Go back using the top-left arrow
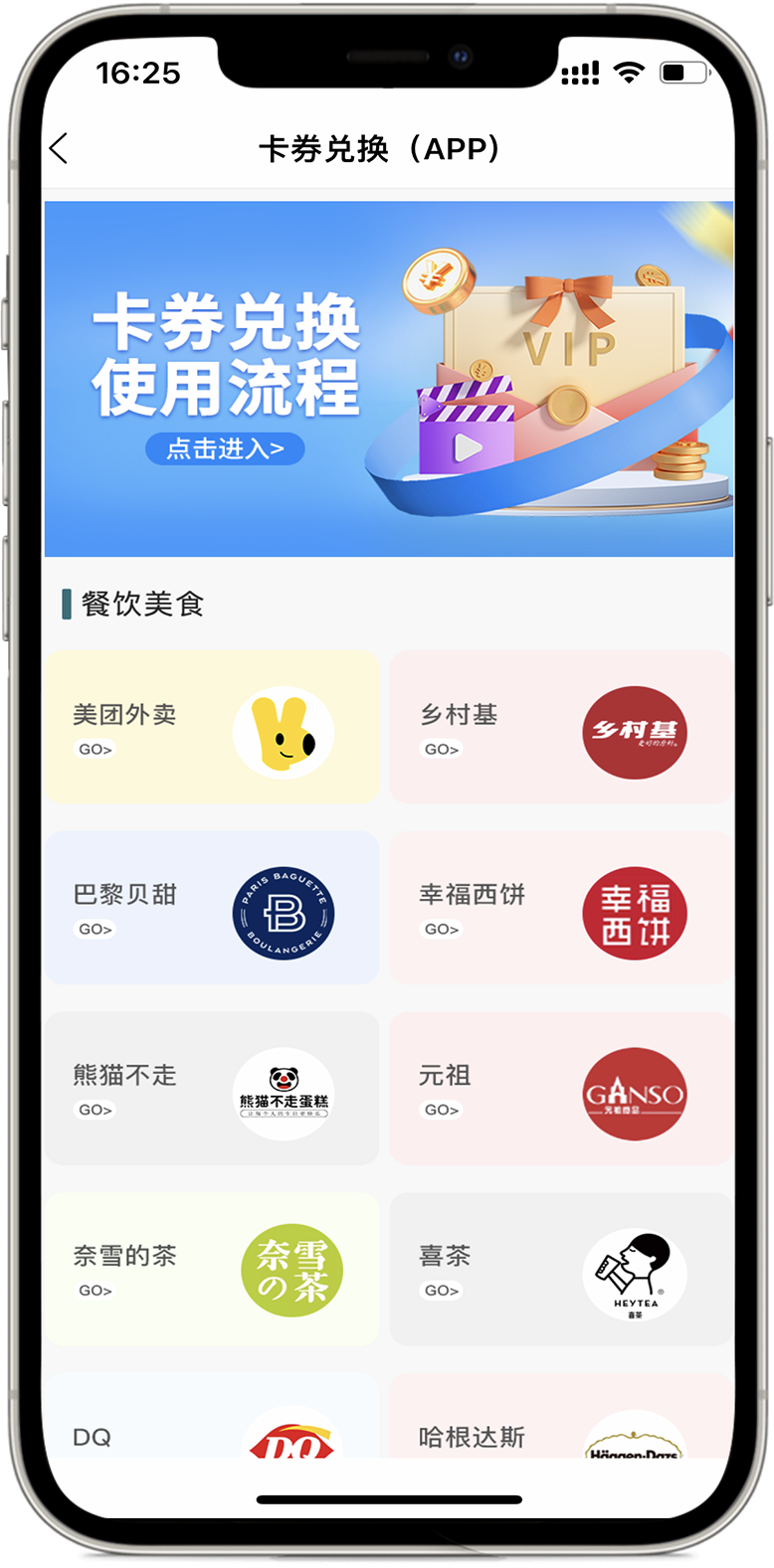Image resolution: width=774 pixels, height=1568 pixels. point(59,149)
